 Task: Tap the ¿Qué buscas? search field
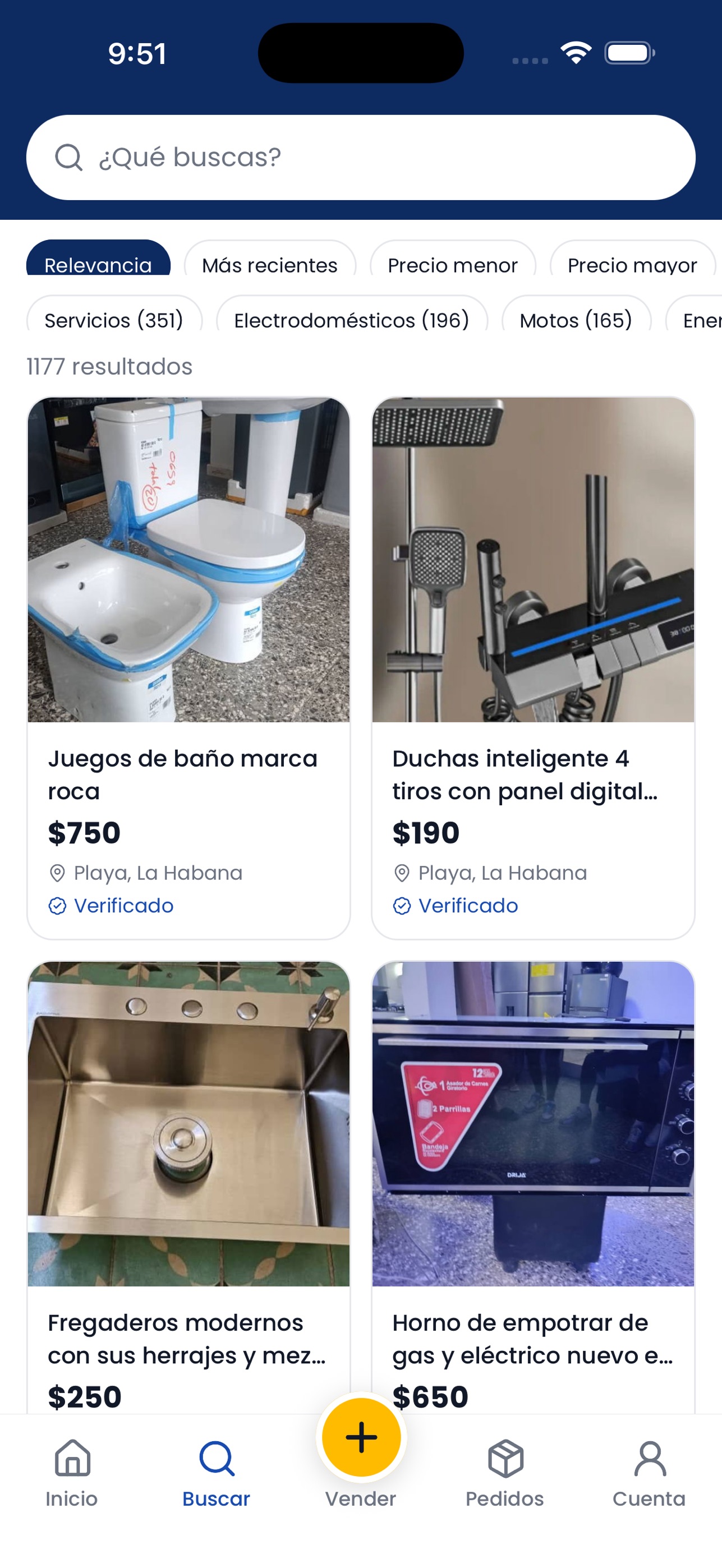click(x=360, y=157)
